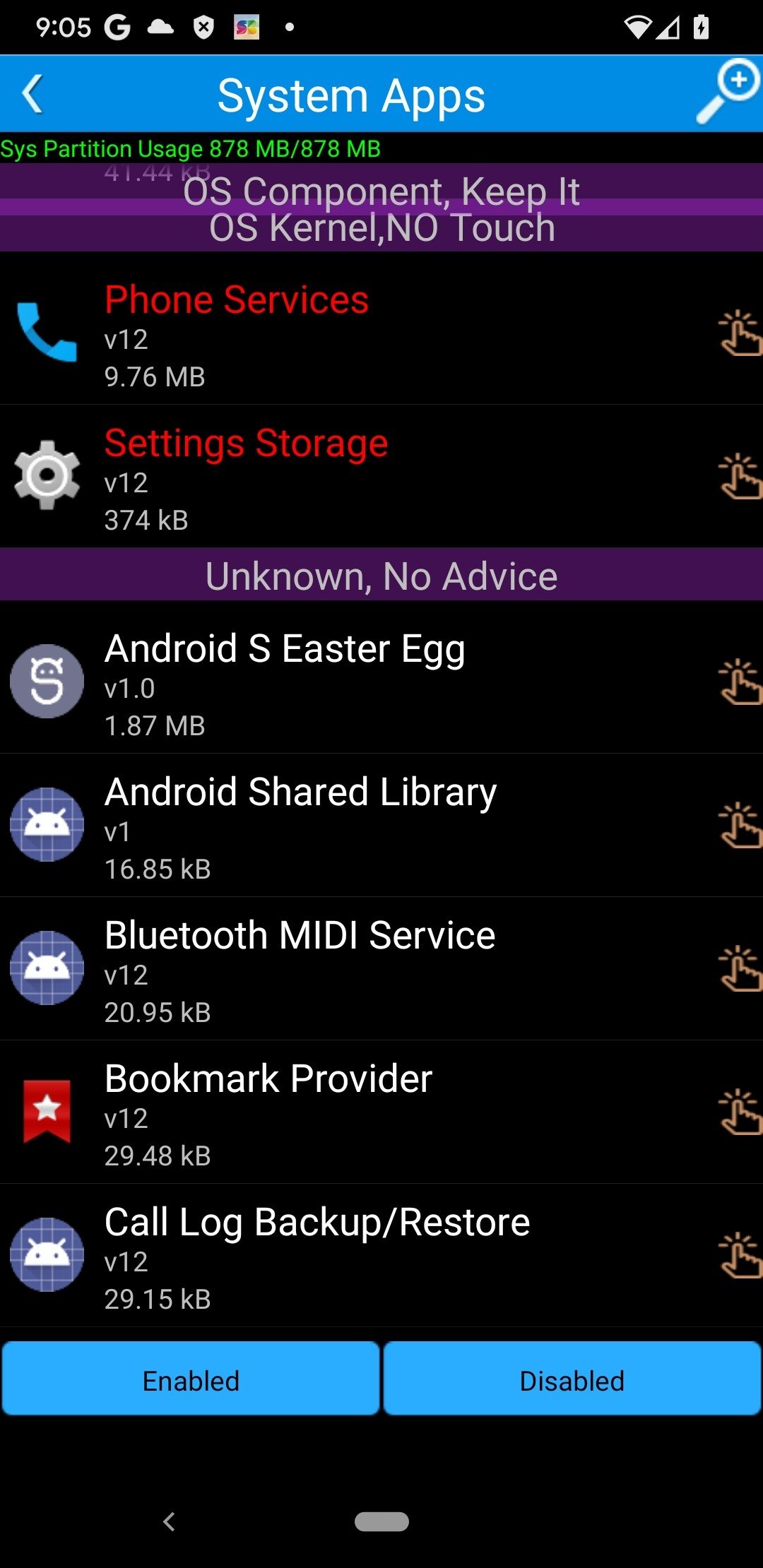Select the Bluetooth MIDI Service row
Image resolution: width=763 pixels, height=1568 pixels.
click(x=381, y=968)
